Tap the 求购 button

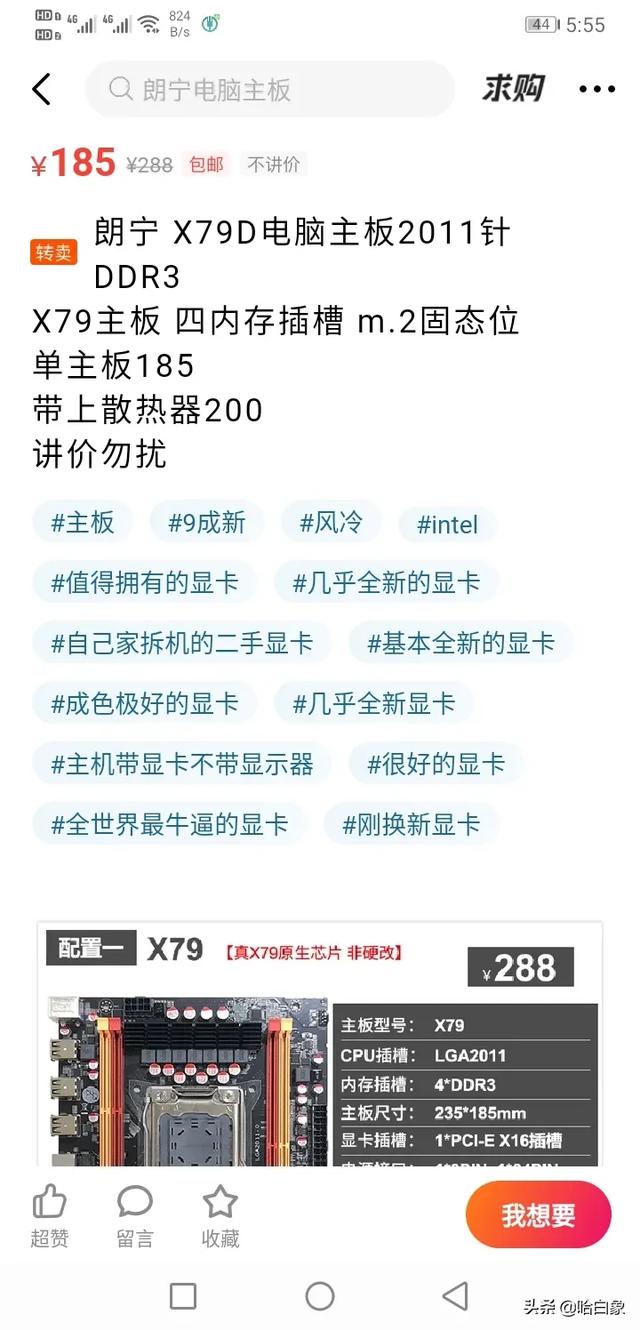(513, 89)
